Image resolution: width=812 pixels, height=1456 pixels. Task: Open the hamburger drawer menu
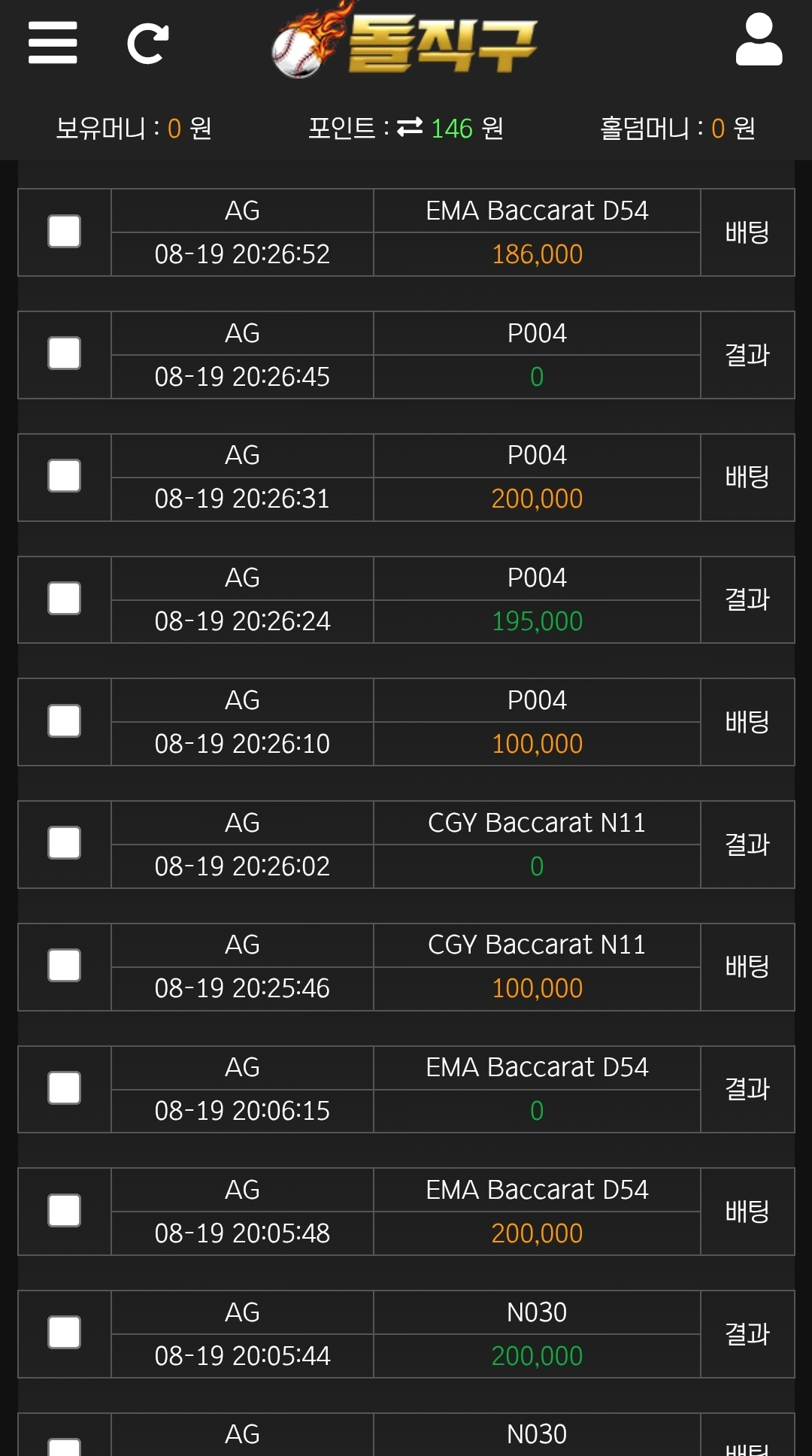point(53,42)
